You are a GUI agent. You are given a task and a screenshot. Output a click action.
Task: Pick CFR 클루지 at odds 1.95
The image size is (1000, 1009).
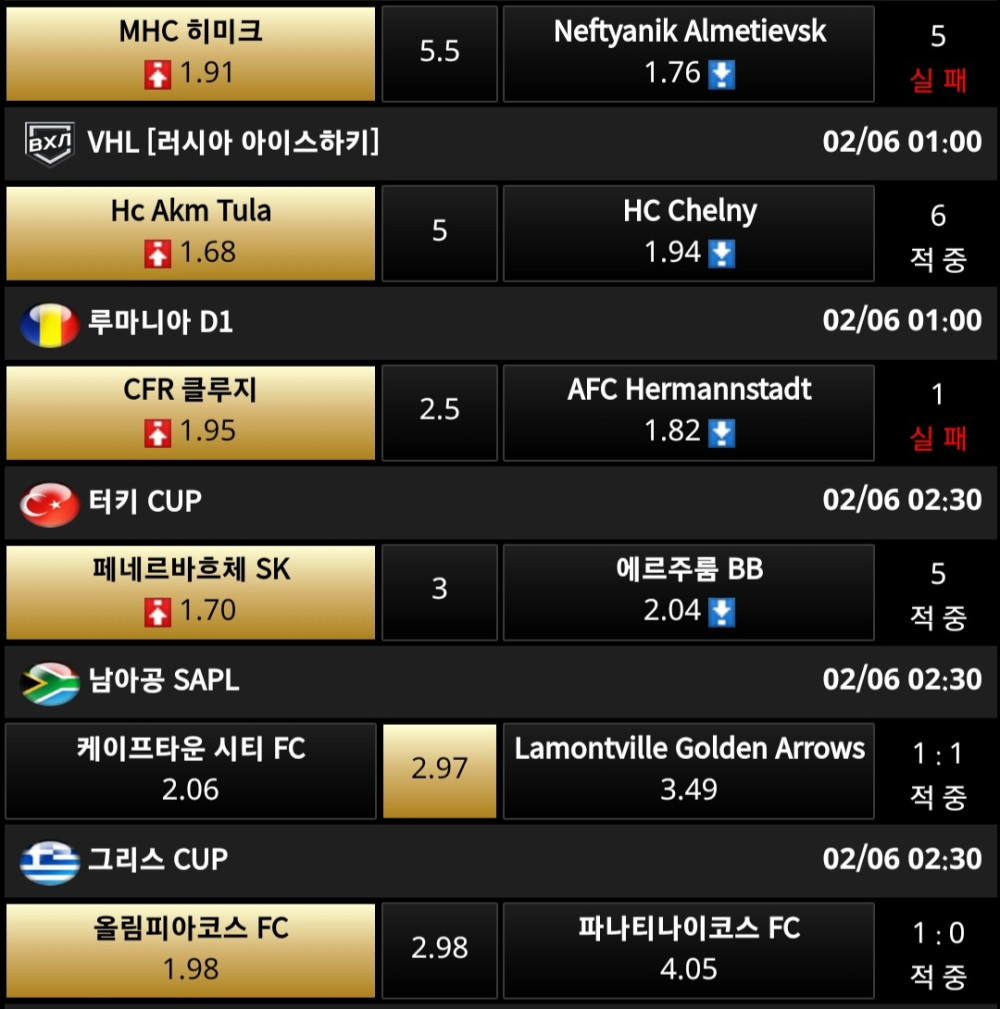[191, 411]
